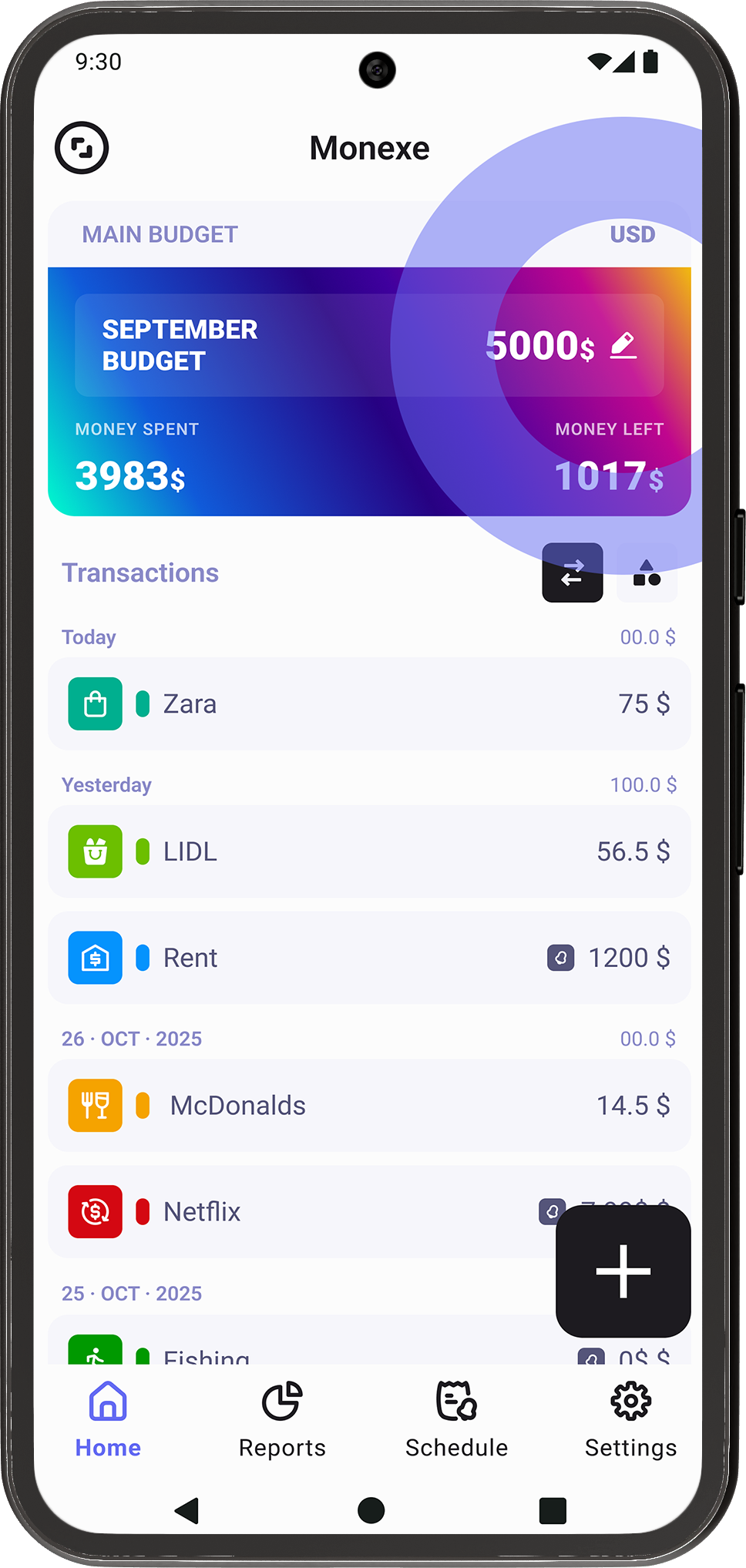Add a new transaction with plus button

(x=623, y=1271)
